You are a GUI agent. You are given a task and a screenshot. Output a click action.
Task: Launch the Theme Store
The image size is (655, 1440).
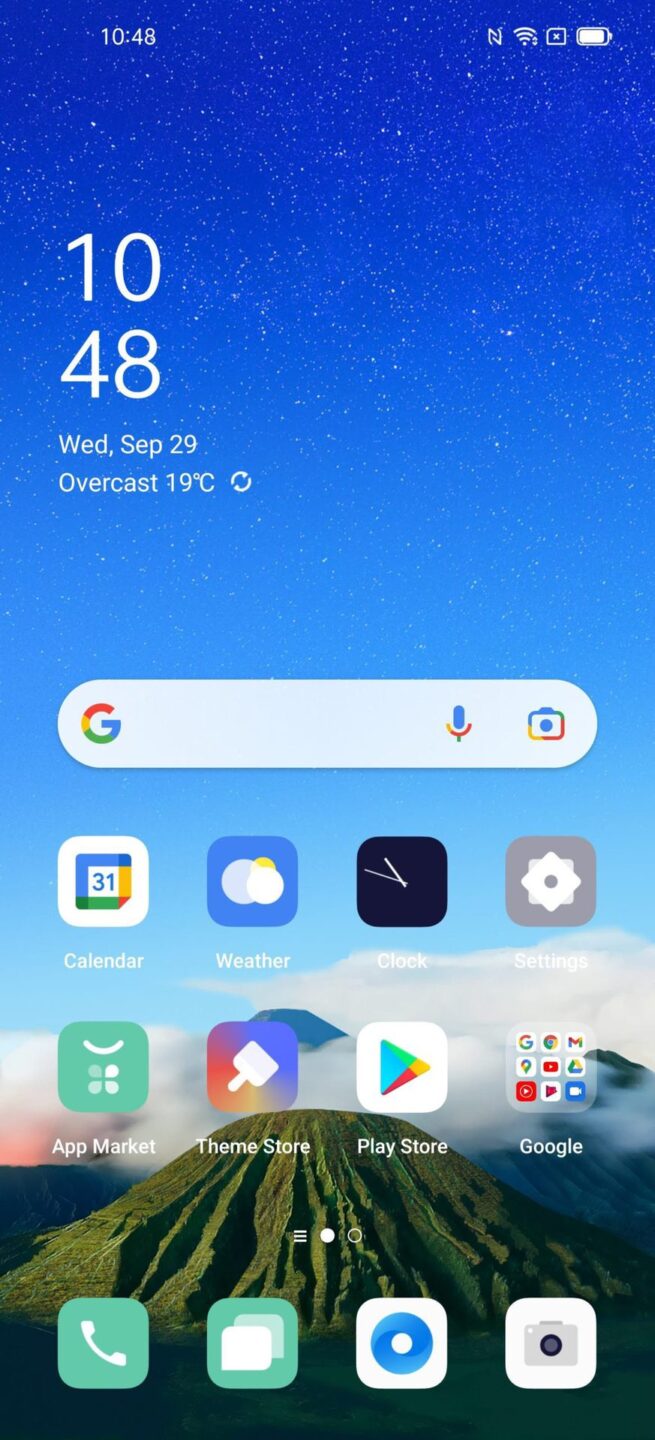click(x=252, y=1067)
